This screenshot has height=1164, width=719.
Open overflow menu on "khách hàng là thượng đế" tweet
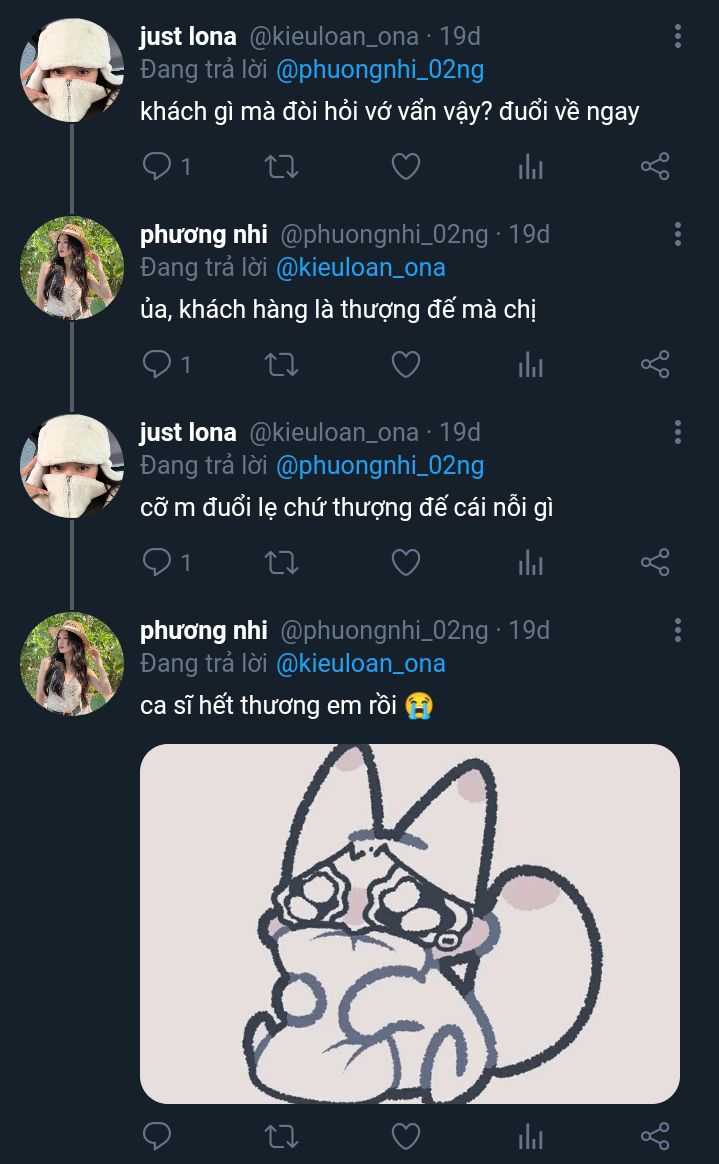(677, 234)
